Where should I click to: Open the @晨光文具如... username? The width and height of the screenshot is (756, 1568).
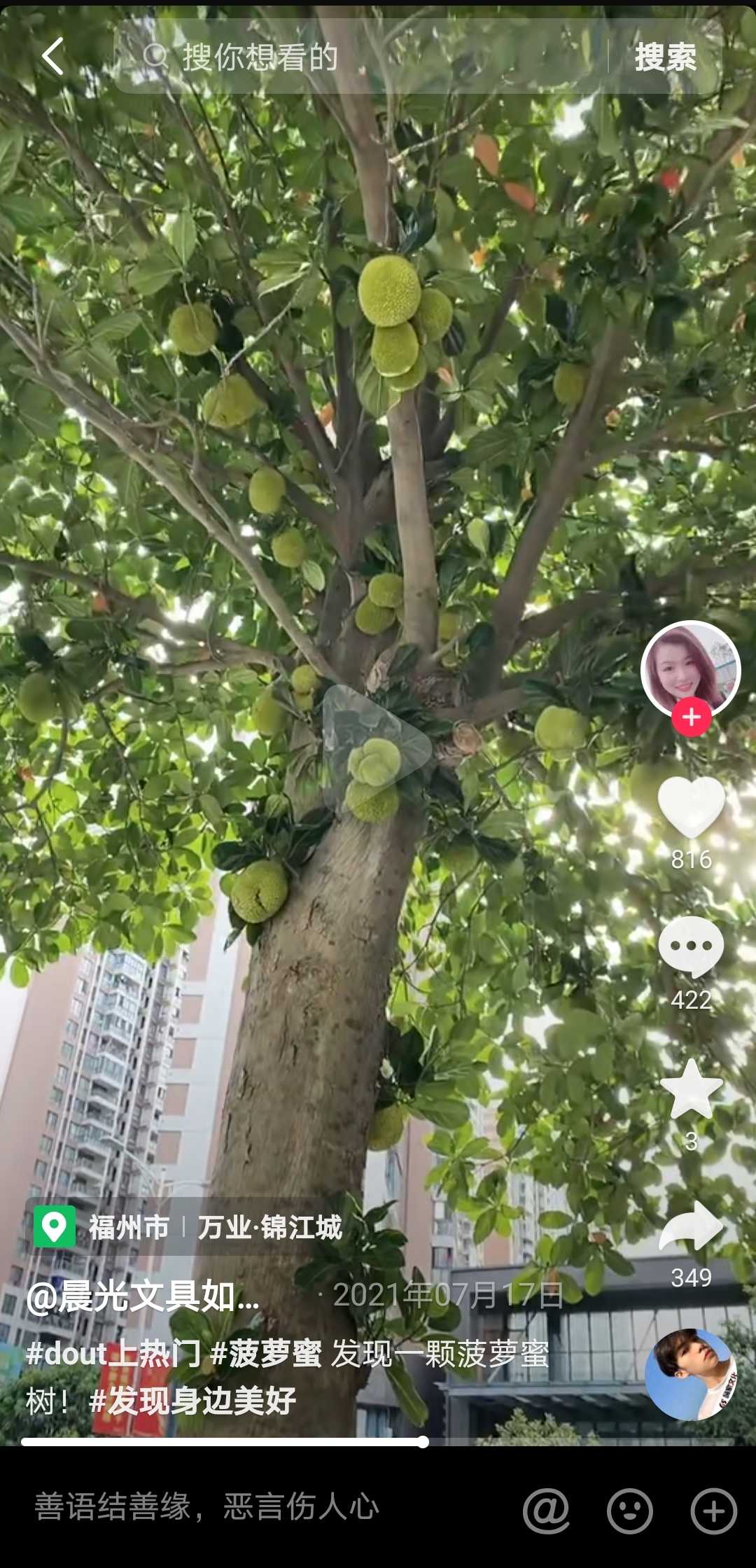(143, 1296)
